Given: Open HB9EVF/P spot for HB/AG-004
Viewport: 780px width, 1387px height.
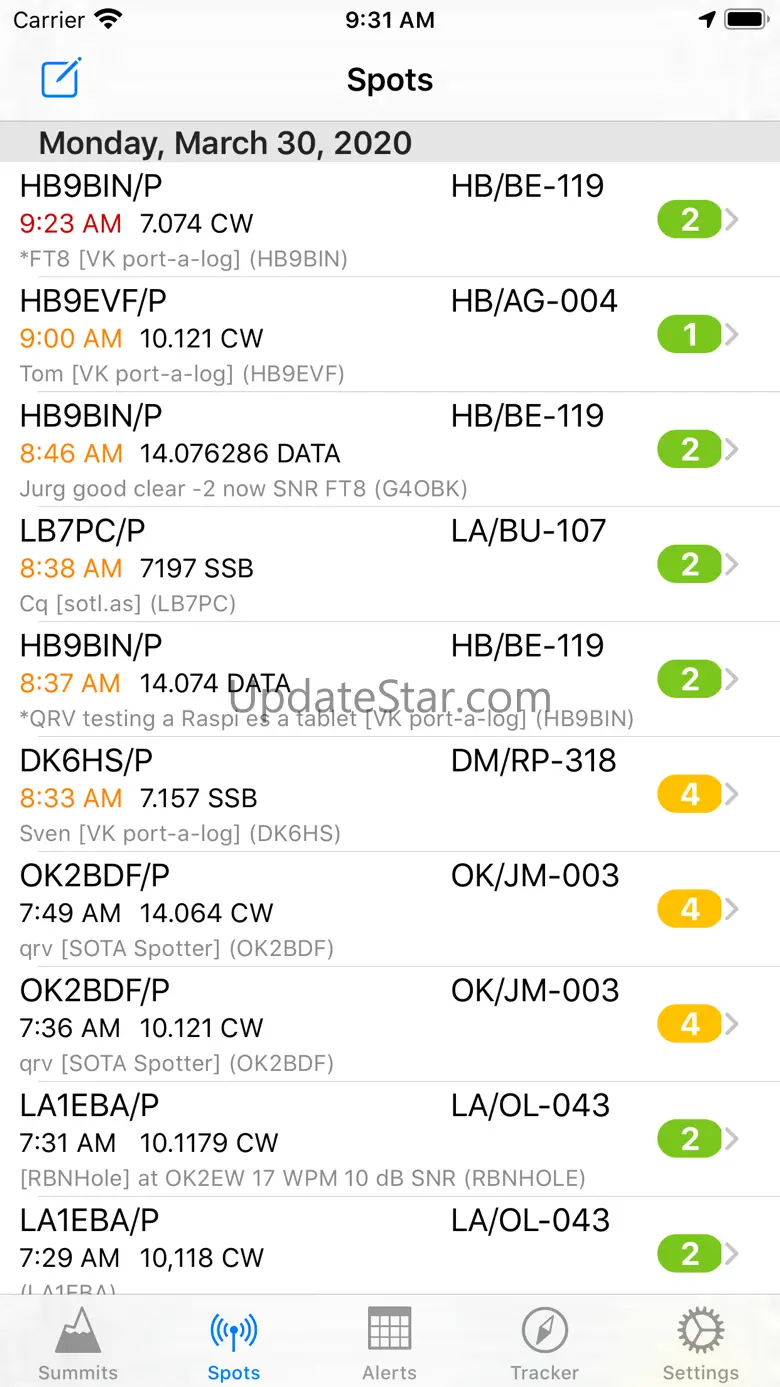Looking at the screenshot, I should click(390, 335).
